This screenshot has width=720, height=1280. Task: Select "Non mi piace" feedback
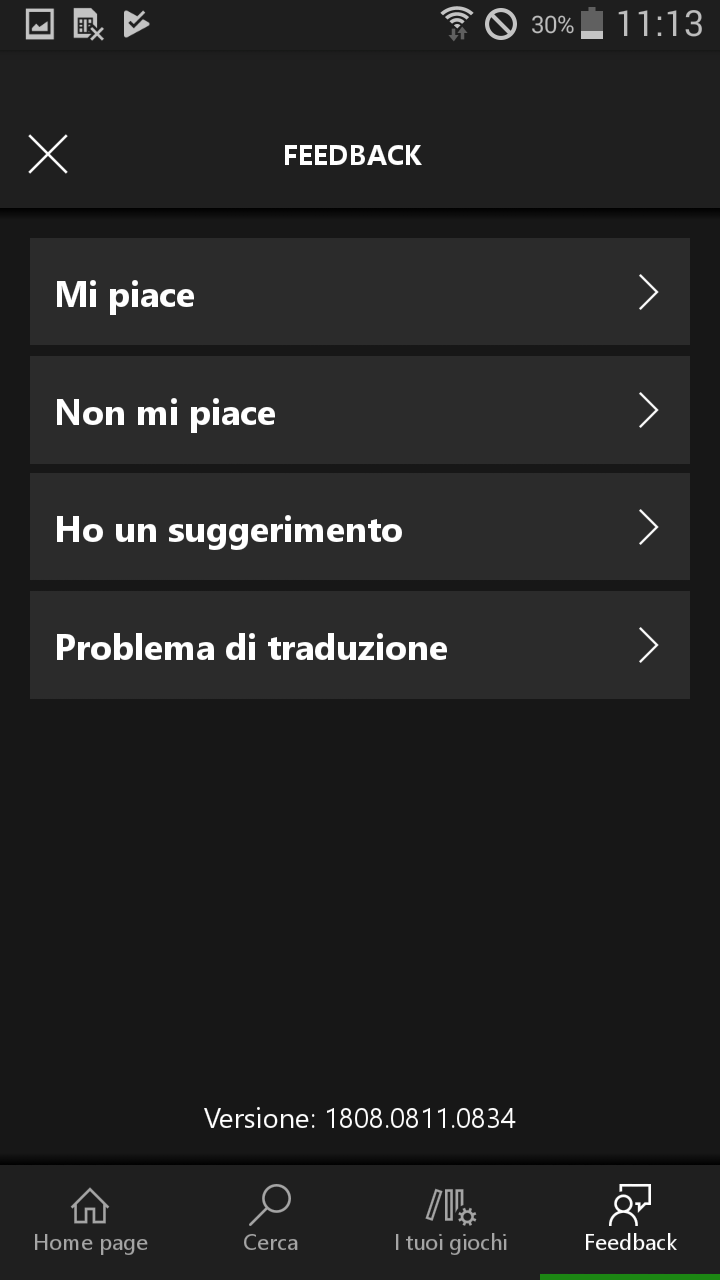(x=360, y=410)
